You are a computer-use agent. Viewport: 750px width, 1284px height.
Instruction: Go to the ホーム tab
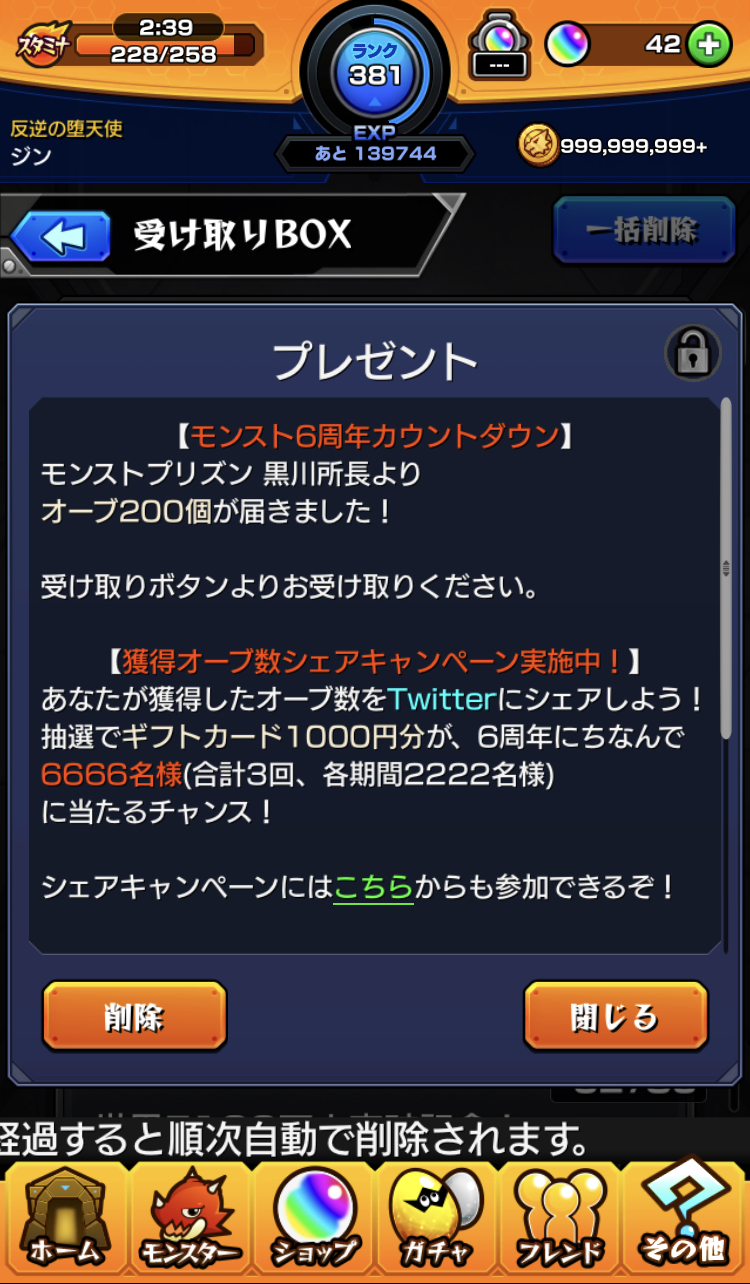(x=64, y=1219)
